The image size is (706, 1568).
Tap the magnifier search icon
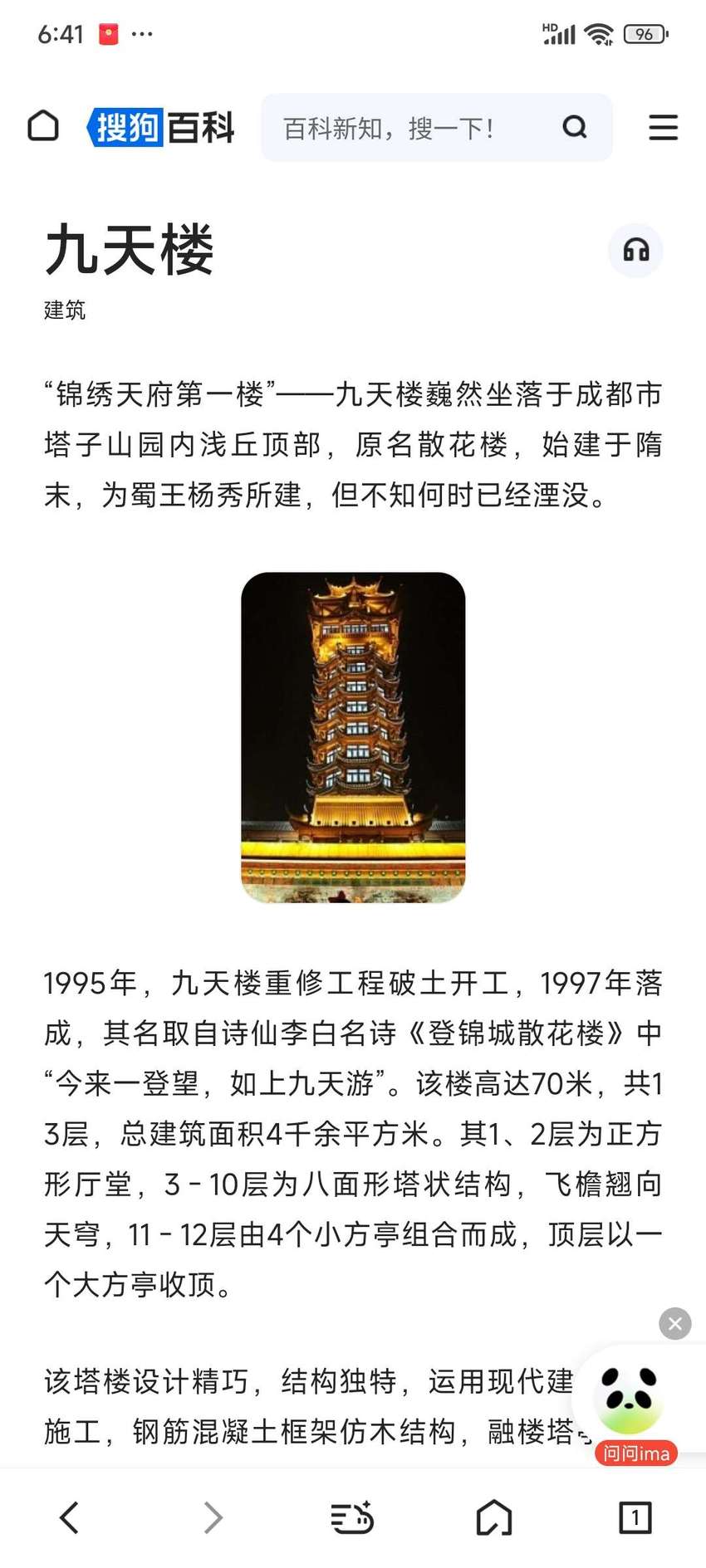coord(575,127)
